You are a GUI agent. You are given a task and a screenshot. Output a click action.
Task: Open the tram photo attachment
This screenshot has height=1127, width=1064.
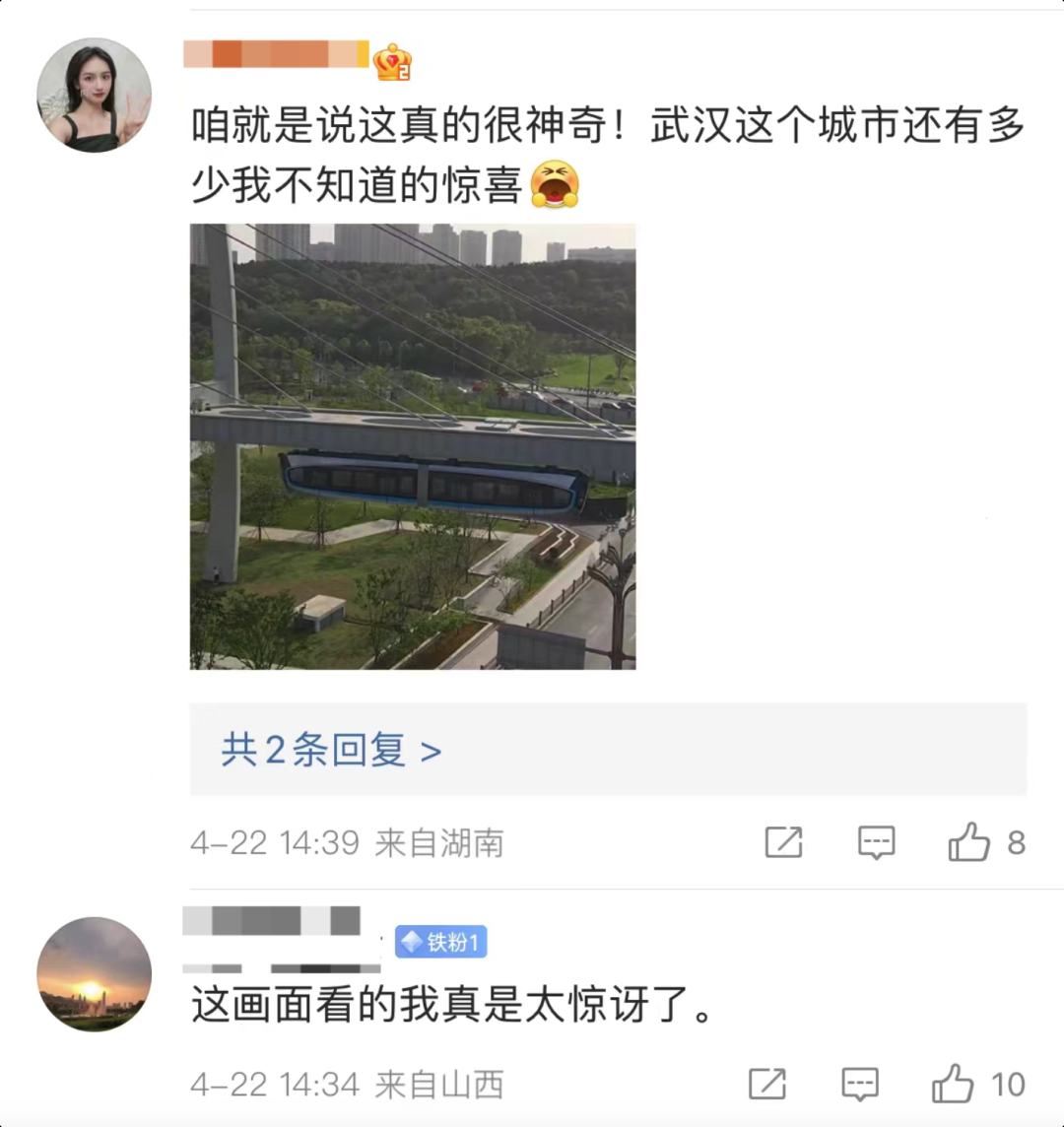[413, 446]
